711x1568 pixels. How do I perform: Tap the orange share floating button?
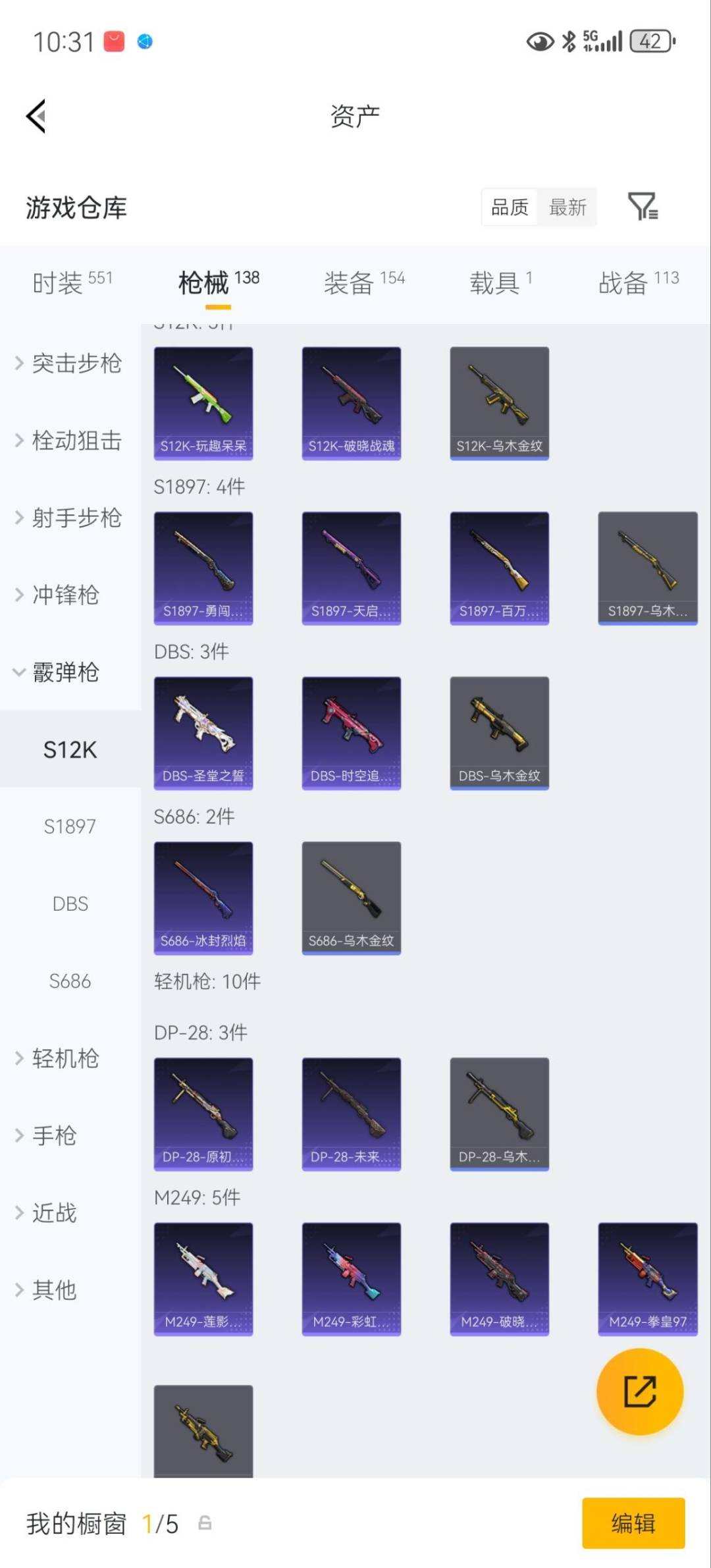pos(639,1391)
